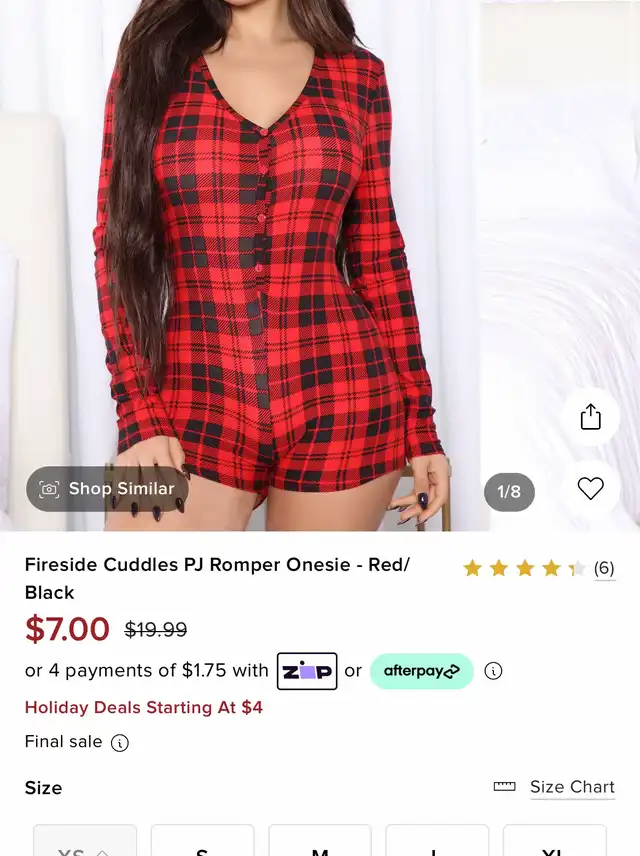Open Afterpay payment info icon
Image resolution: width=640 pixels, height=856 pixels.
pos(493,671)
